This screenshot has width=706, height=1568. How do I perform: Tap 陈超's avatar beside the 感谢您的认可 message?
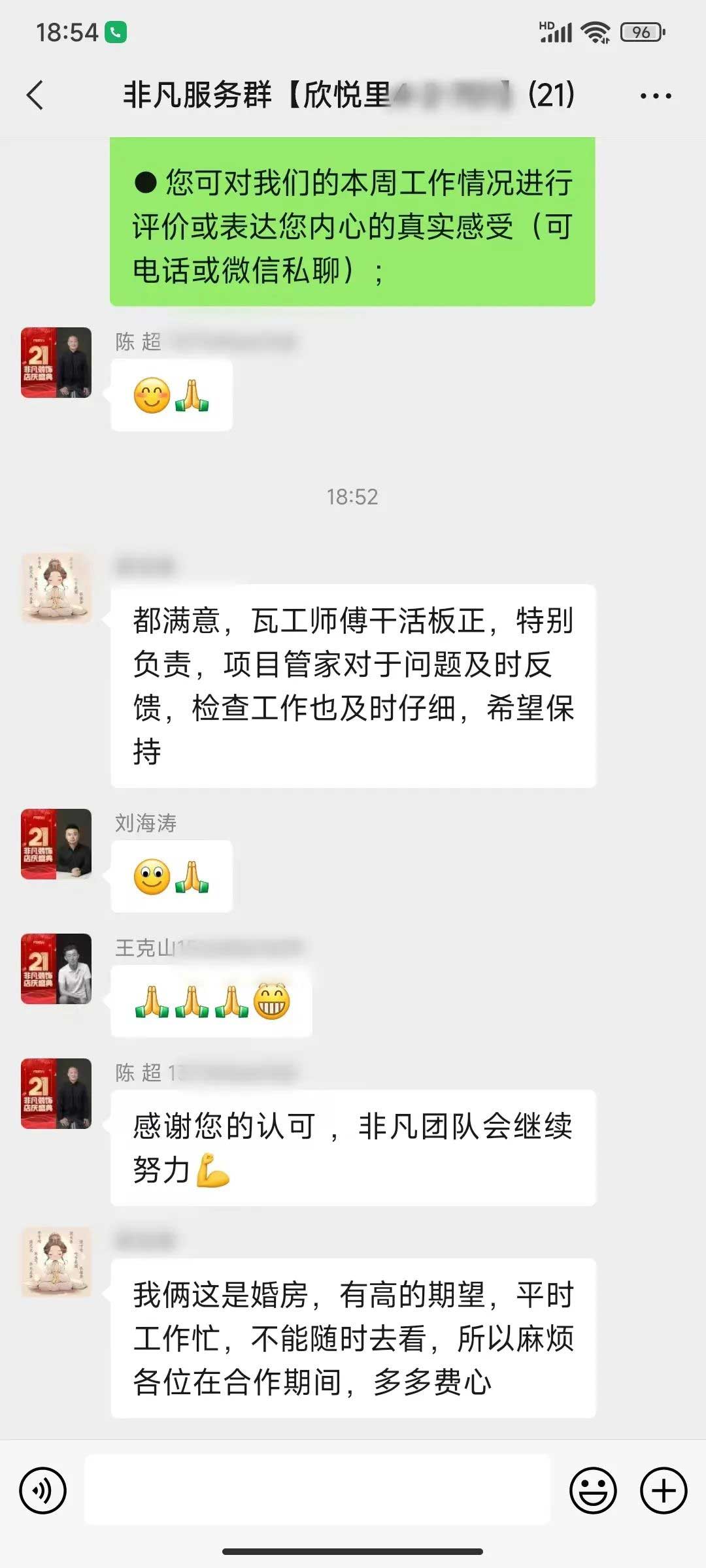click(x=56, y=1094)
